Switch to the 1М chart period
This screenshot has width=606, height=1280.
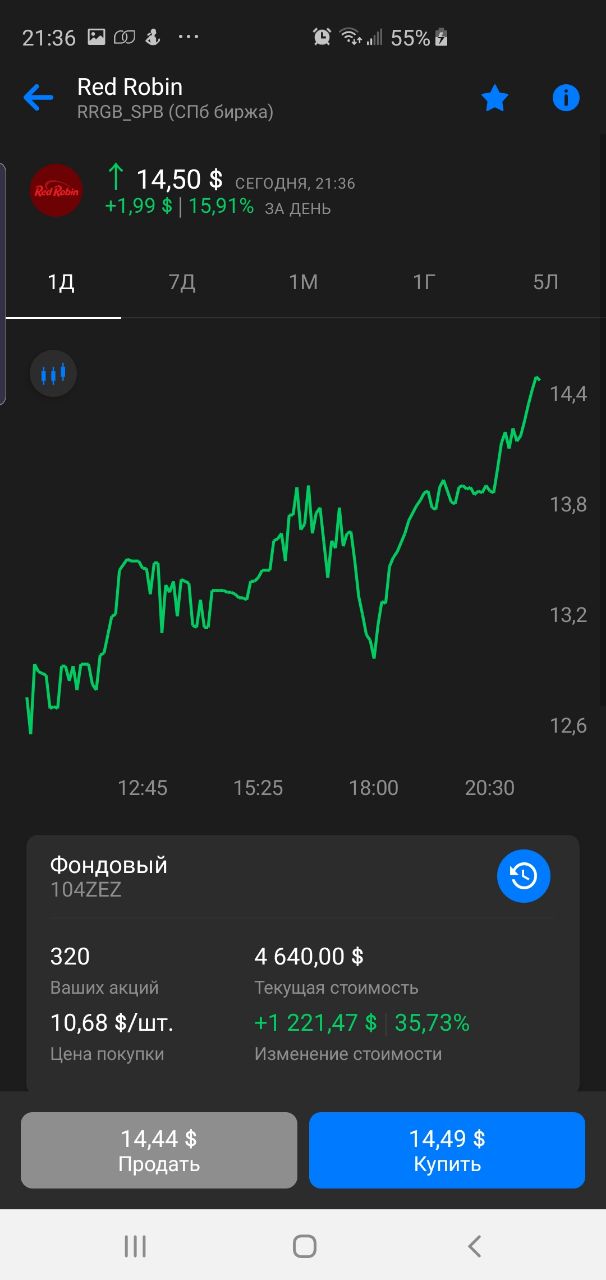pos(303,282)
